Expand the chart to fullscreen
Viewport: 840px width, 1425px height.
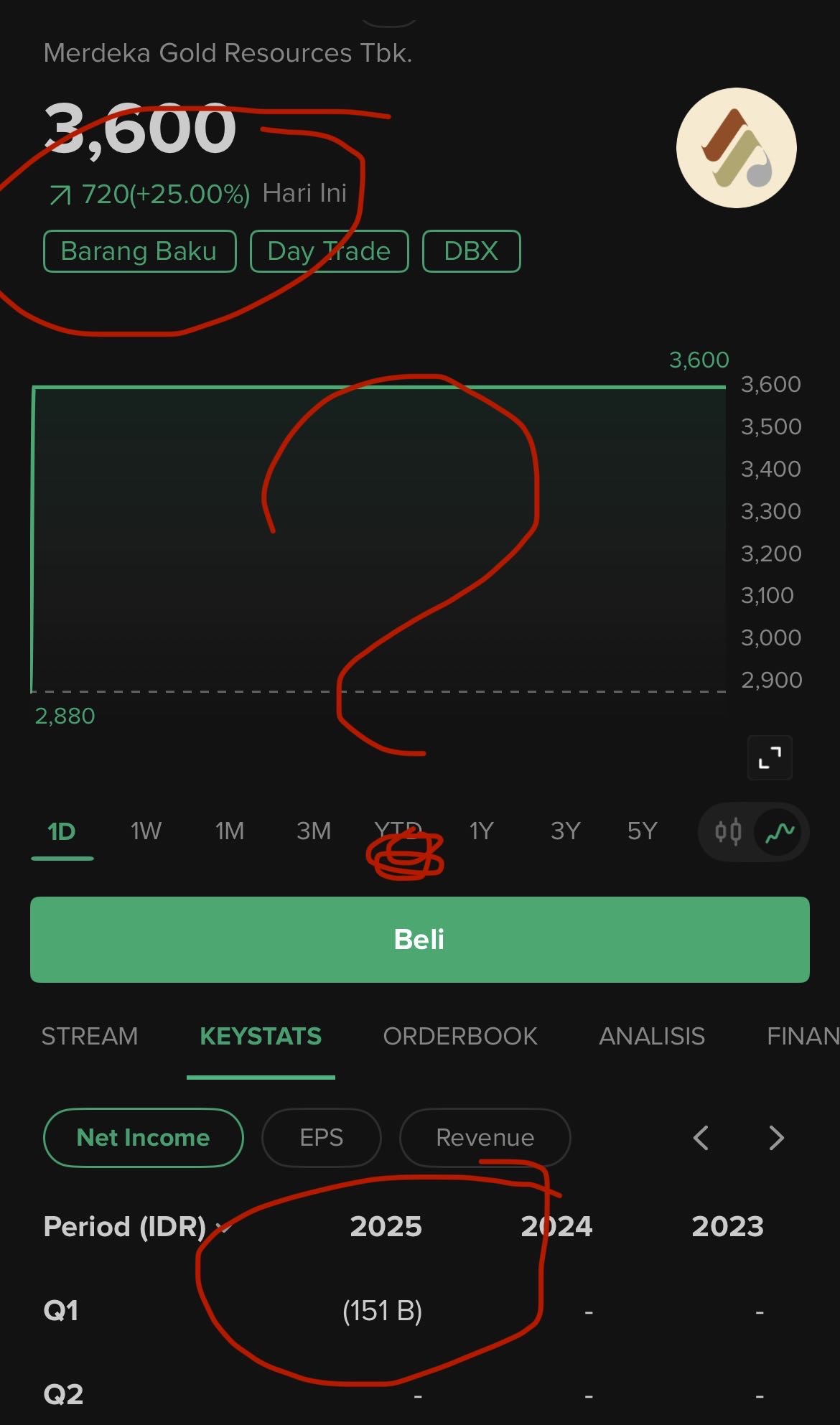point(770,757)
